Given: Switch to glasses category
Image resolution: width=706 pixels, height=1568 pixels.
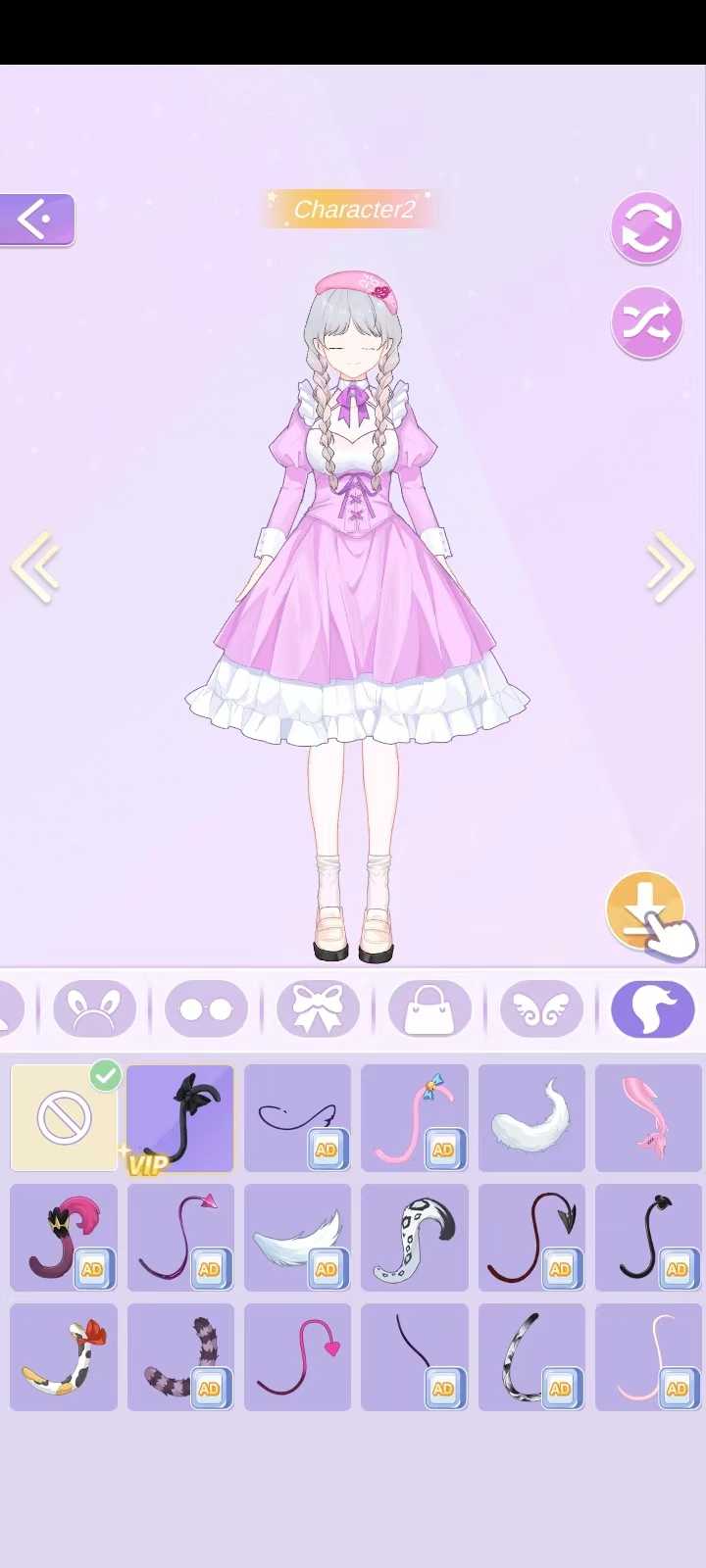Looking at the screenshot, I should pos(206,1008).
